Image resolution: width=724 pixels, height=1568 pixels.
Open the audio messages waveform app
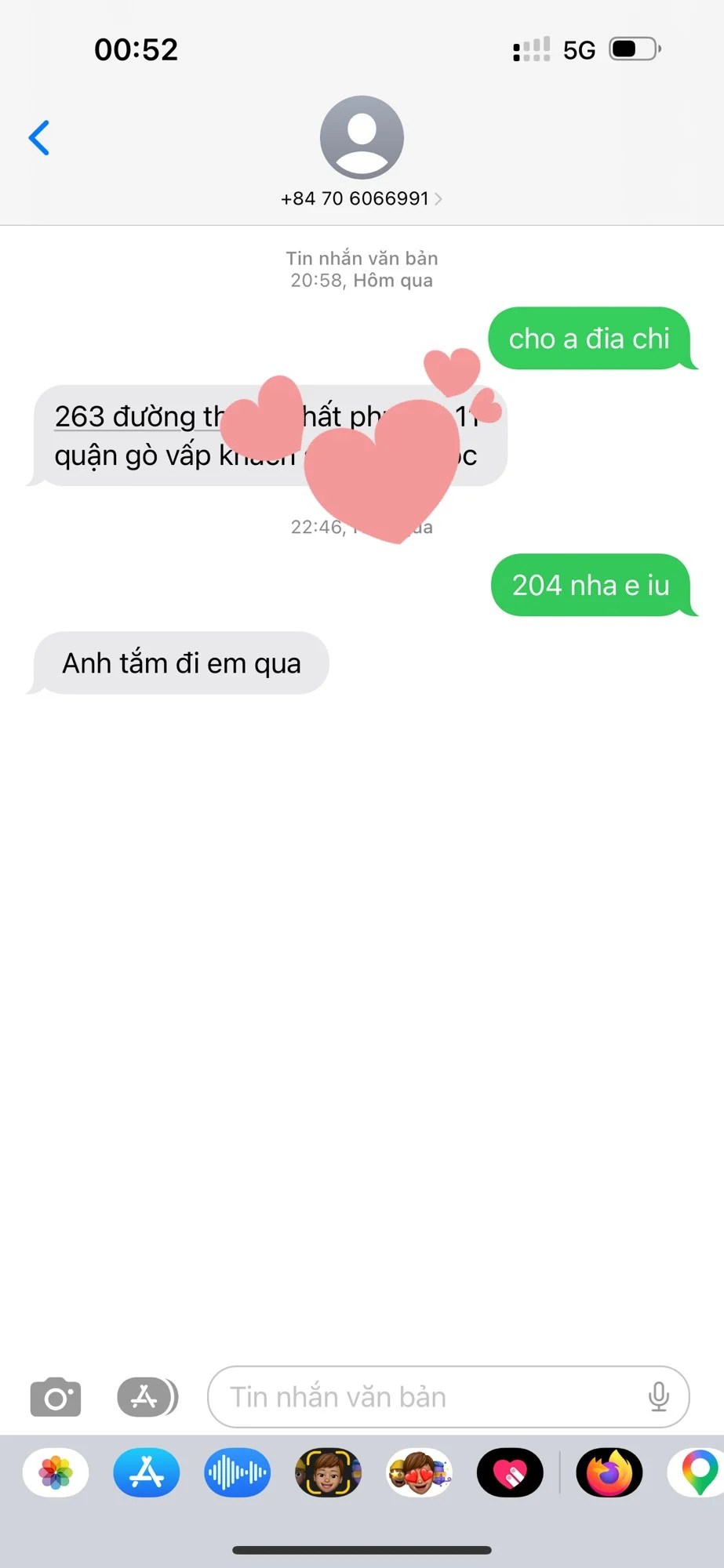tap(238, 1472)
